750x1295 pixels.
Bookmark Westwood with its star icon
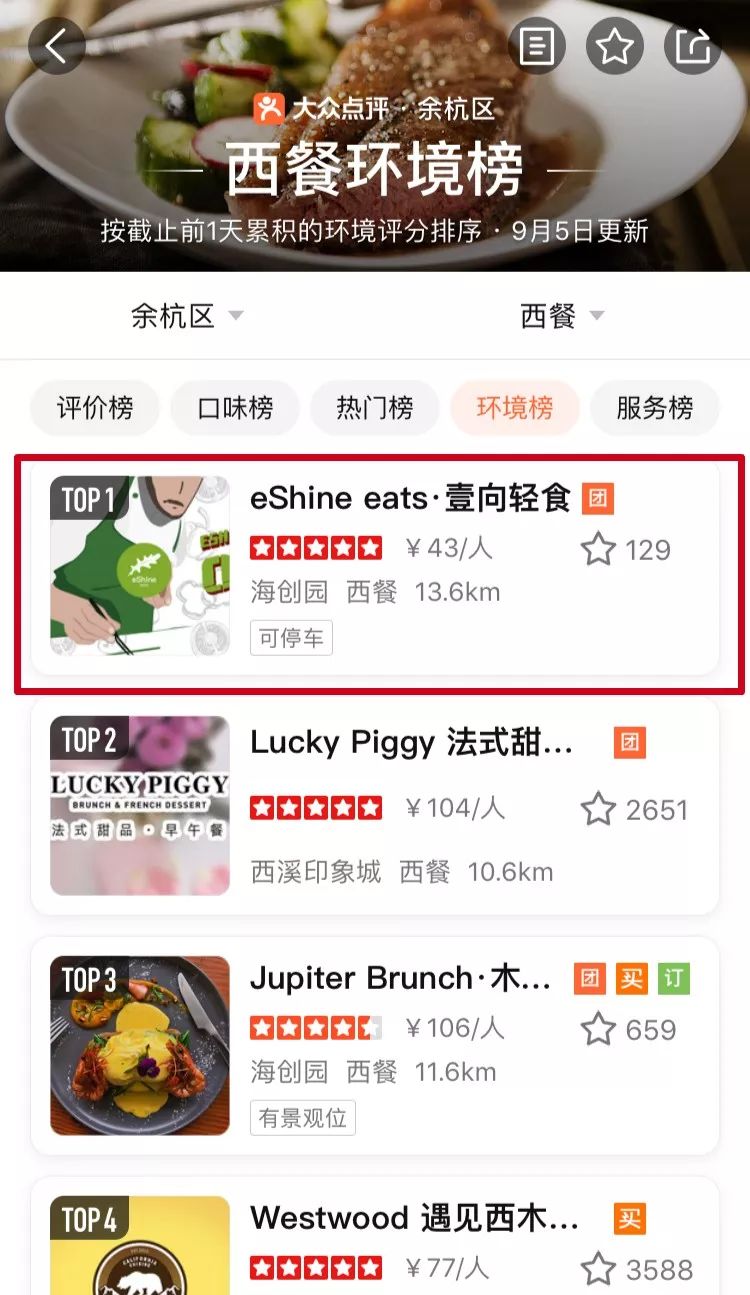pyautogui.click(x=598, y=1269)
